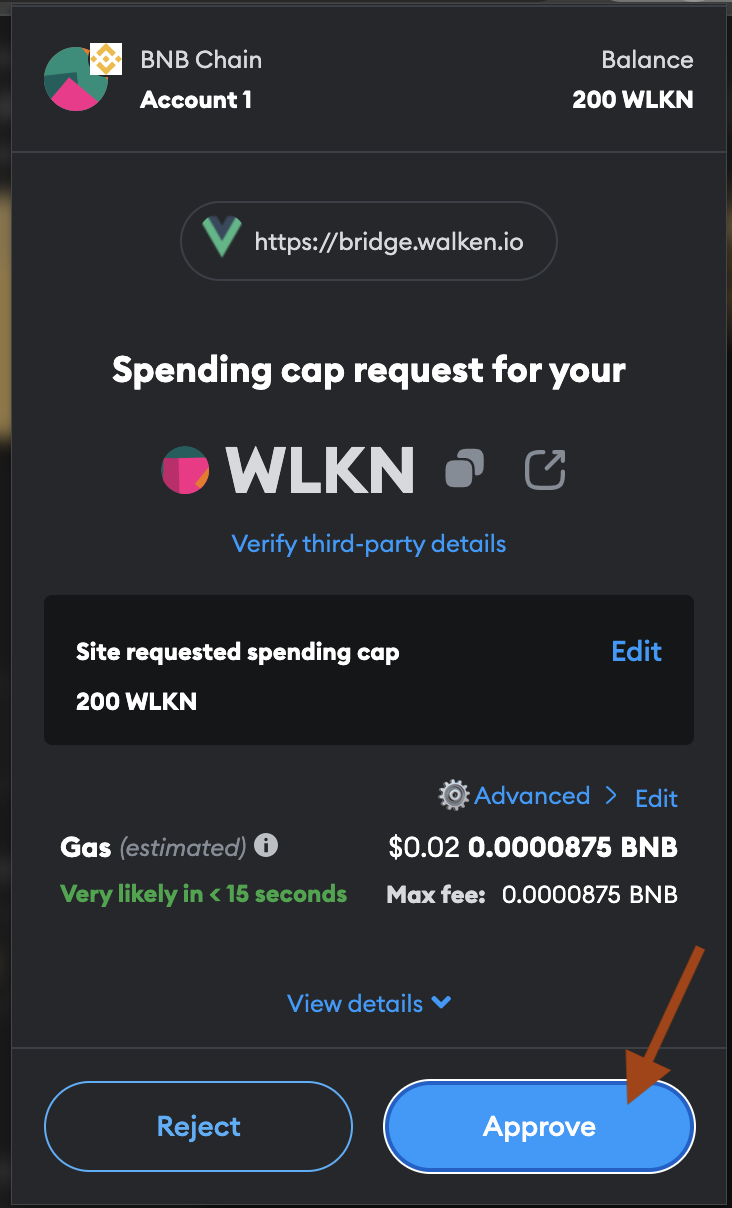Reject the spending cap request
Viewport: 732px width, 1208px height.
tap(198, 1127)
